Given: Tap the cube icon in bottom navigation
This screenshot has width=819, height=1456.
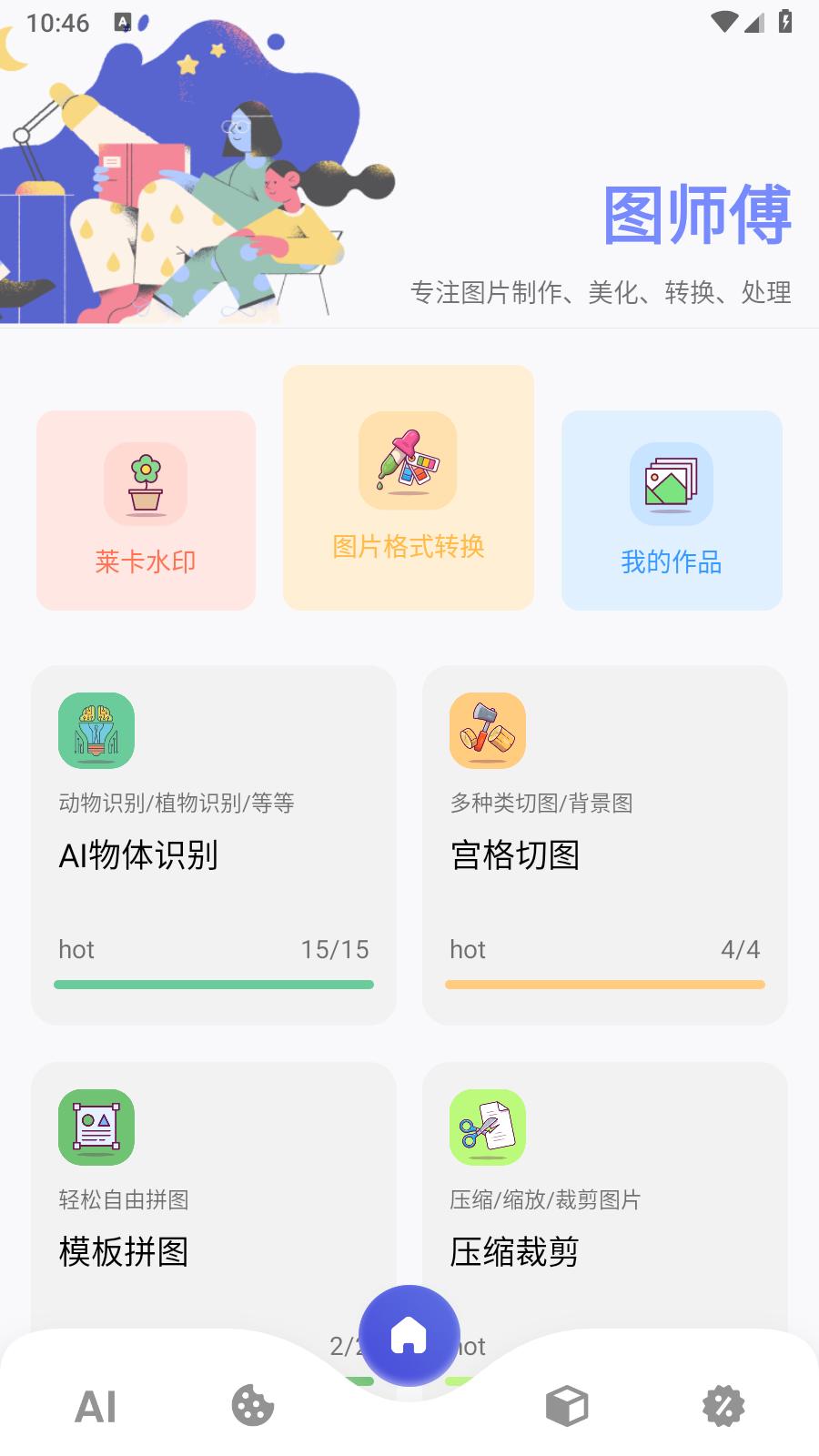Looking at the screenshot, I should tap(567, 1405).
